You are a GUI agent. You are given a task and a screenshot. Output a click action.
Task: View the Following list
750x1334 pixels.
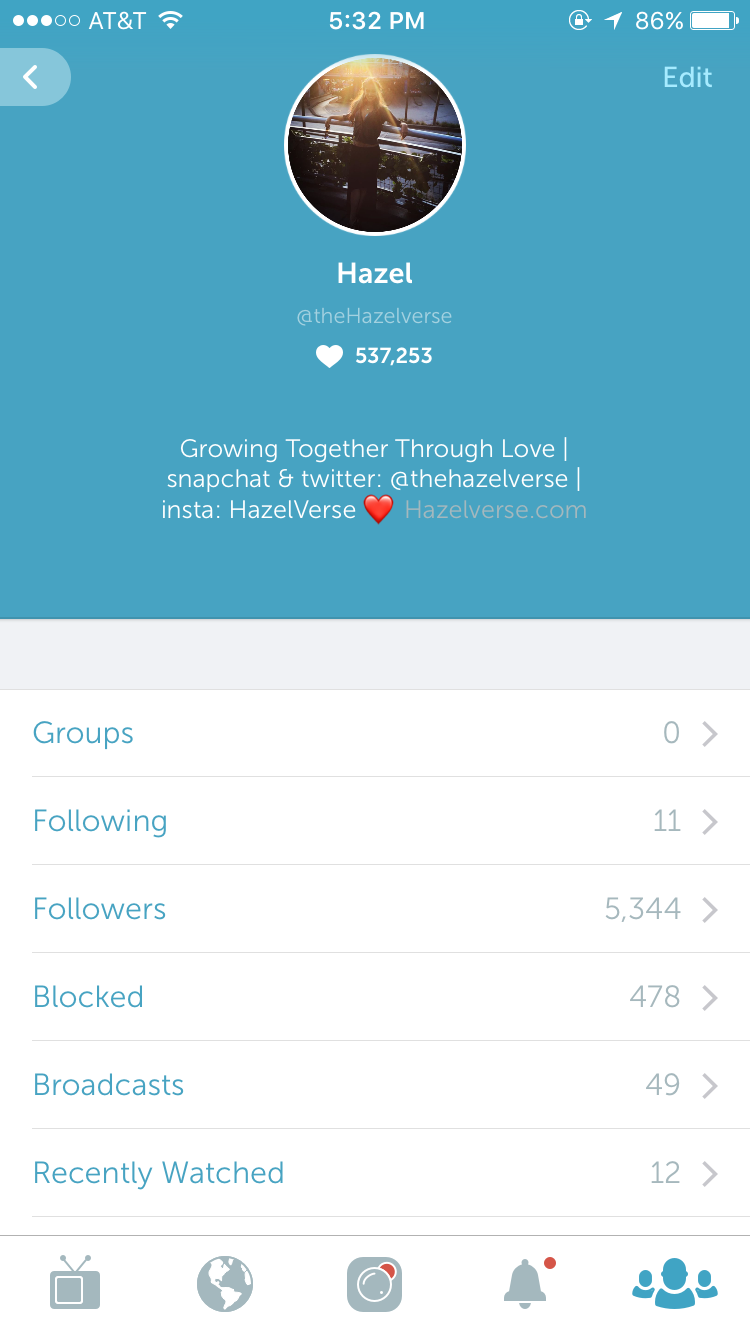375,821
